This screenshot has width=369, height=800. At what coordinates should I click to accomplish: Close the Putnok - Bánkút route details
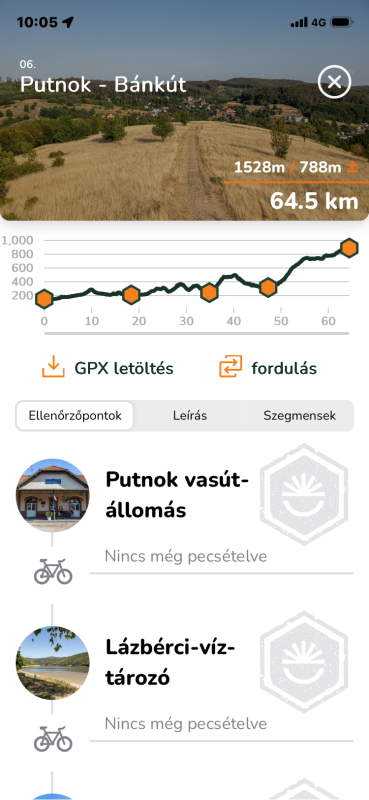(334, 81)
